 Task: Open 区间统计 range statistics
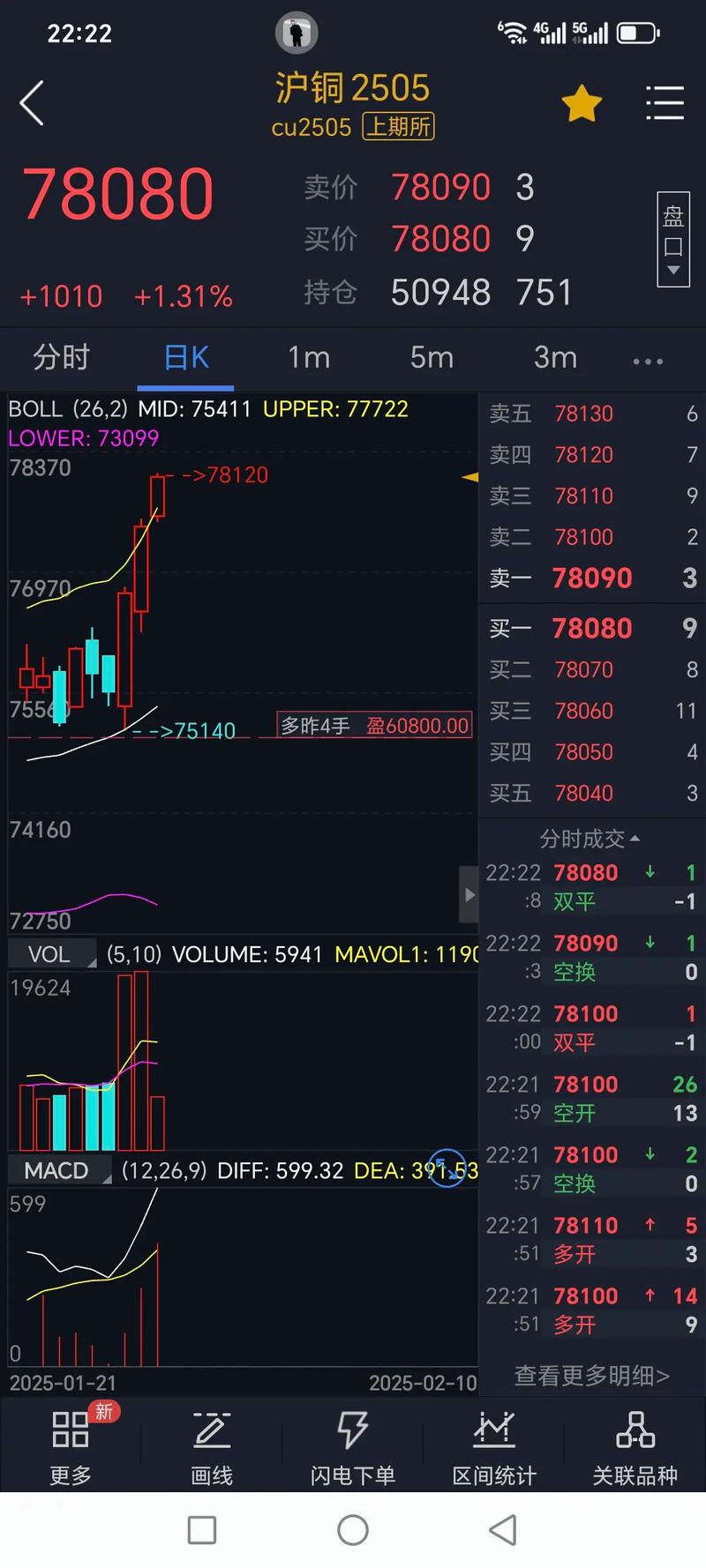click(x=494, y=1446)
